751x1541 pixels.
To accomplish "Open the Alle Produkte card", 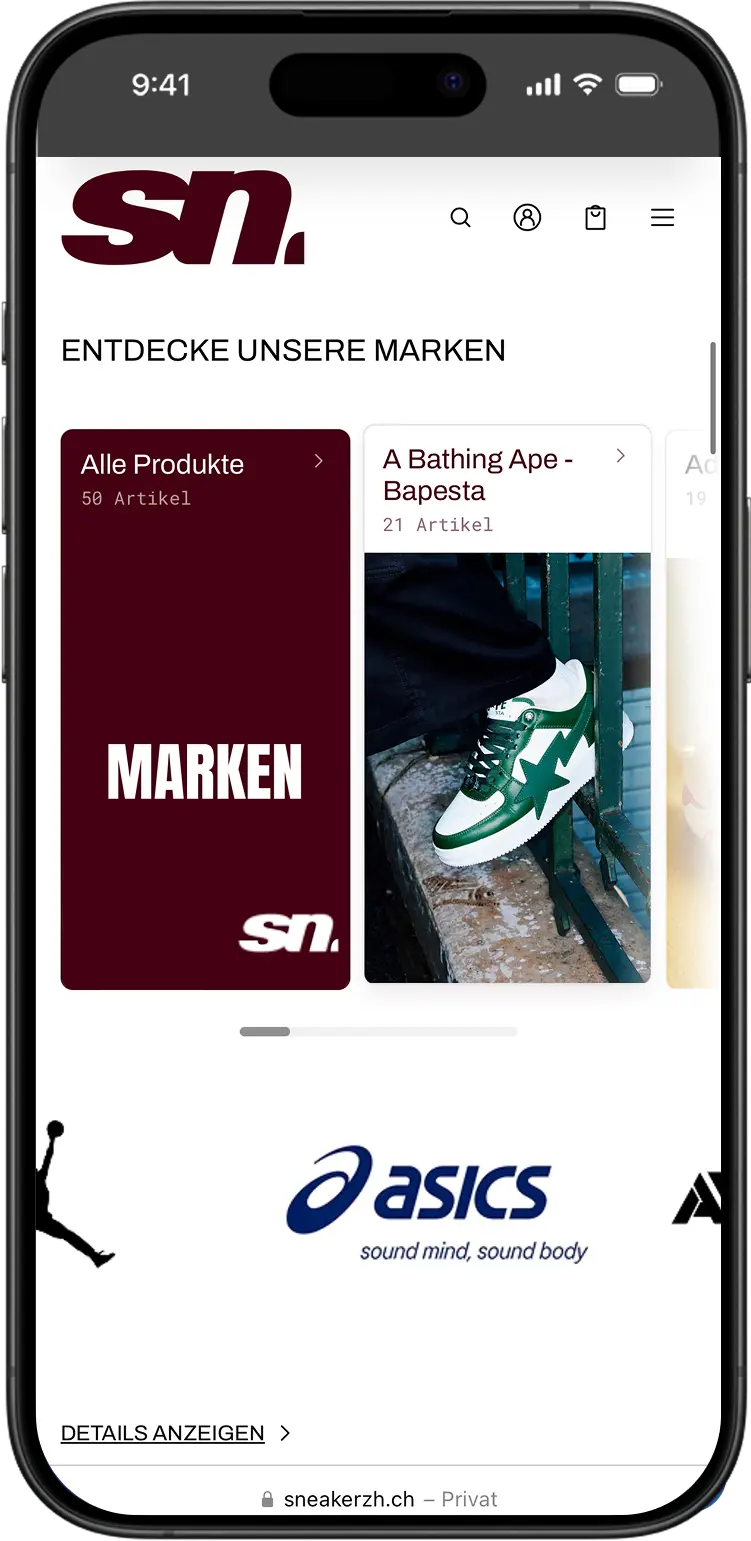I will (206, 709).
